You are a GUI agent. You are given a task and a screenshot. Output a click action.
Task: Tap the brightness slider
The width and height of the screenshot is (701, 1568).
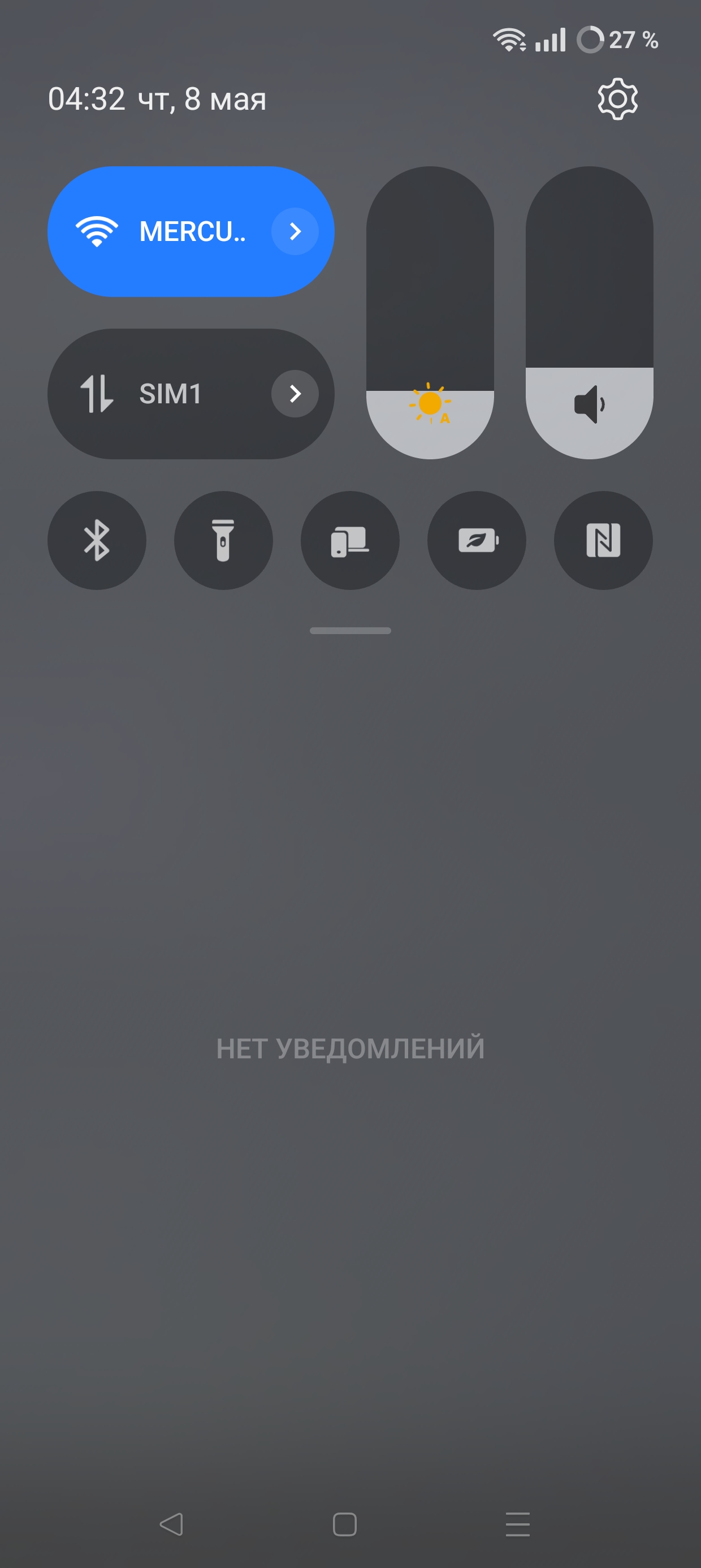(430, 313)
